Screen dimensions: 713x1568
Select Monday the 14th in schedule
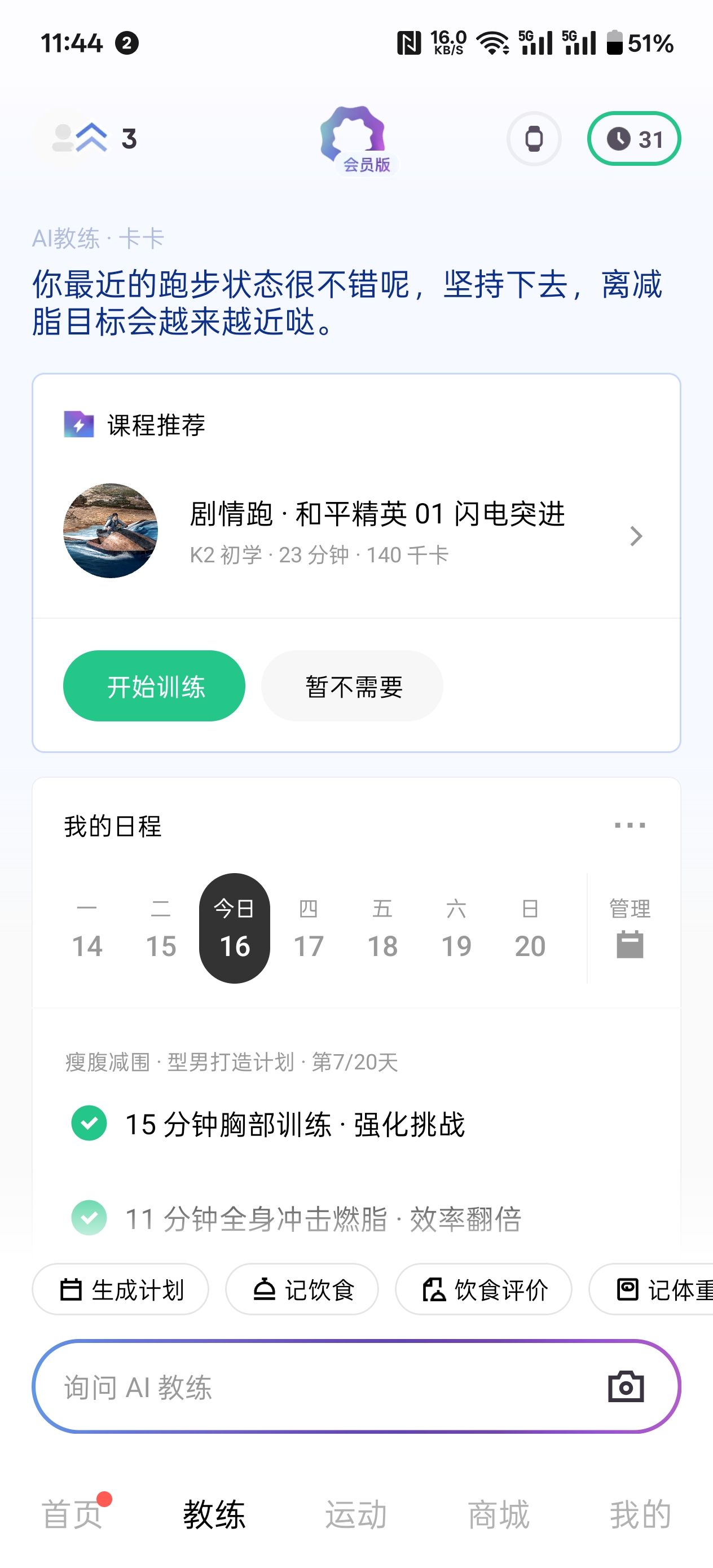click(87, 929)
